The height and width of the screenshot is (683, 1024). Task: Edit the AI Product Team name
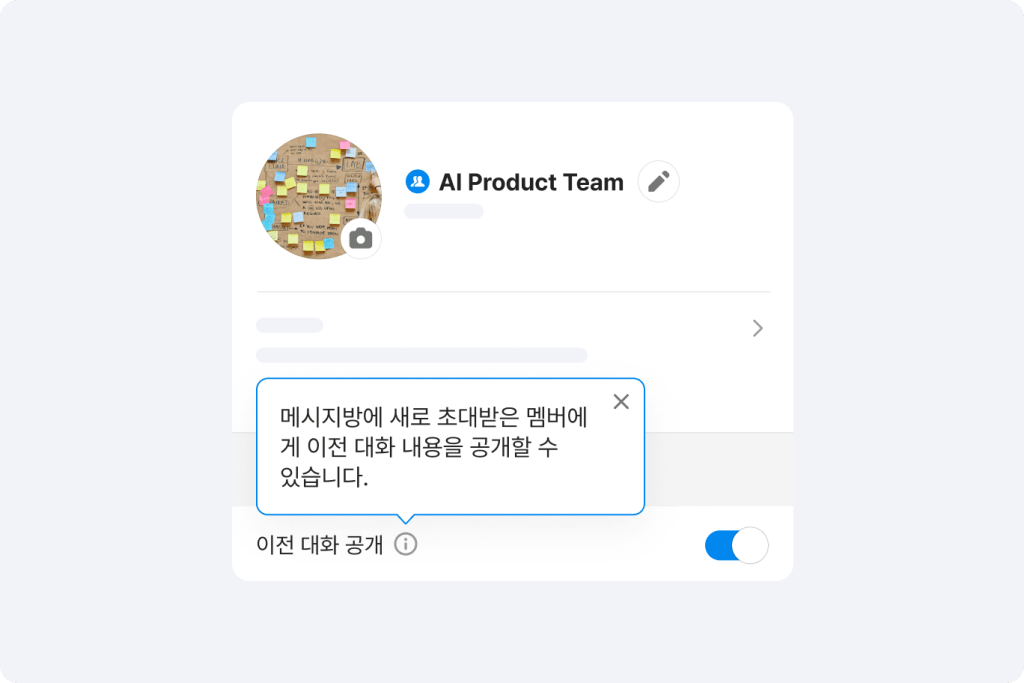click(x=658, y=182)
